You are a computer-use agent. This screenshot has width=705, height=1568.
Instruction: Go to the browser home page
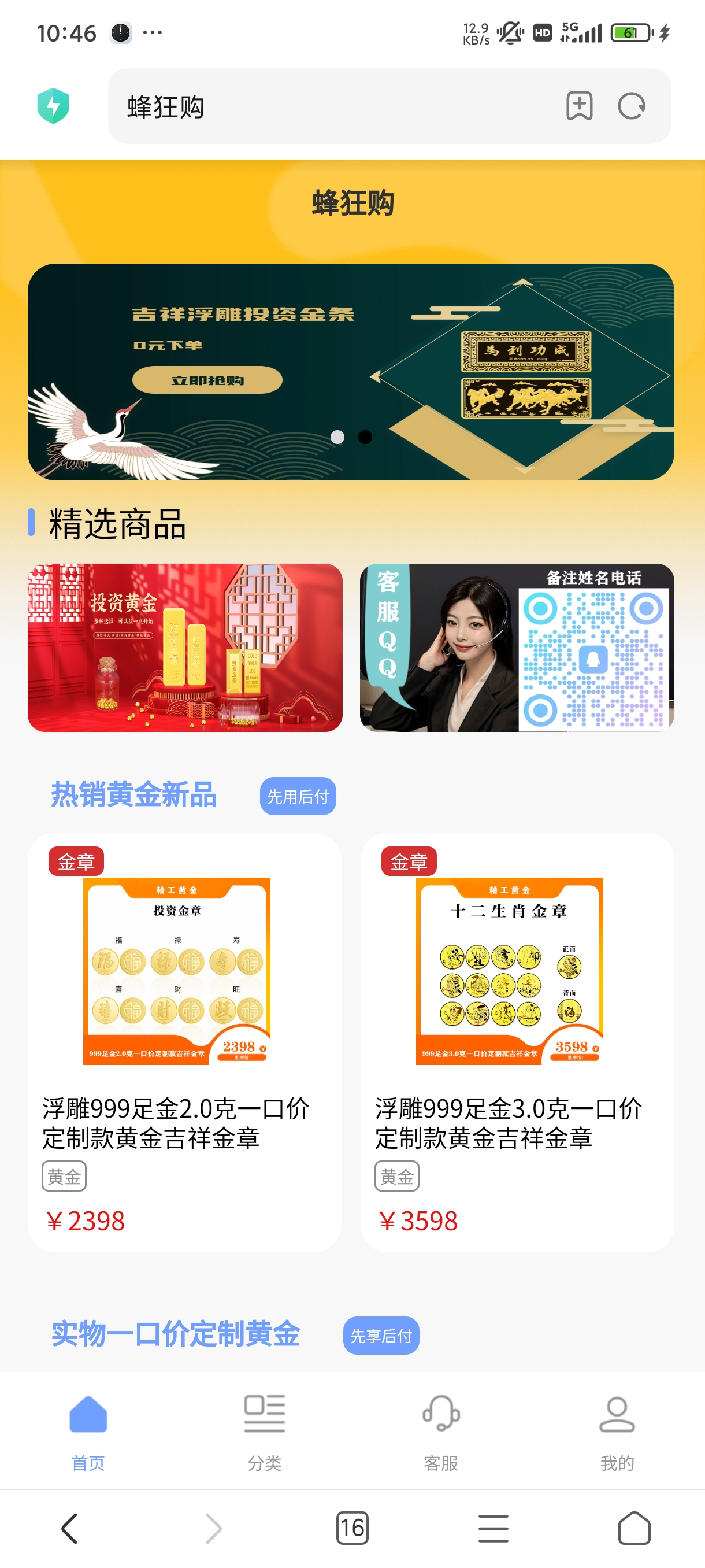pyautogui.click(x=634, y=1528)
